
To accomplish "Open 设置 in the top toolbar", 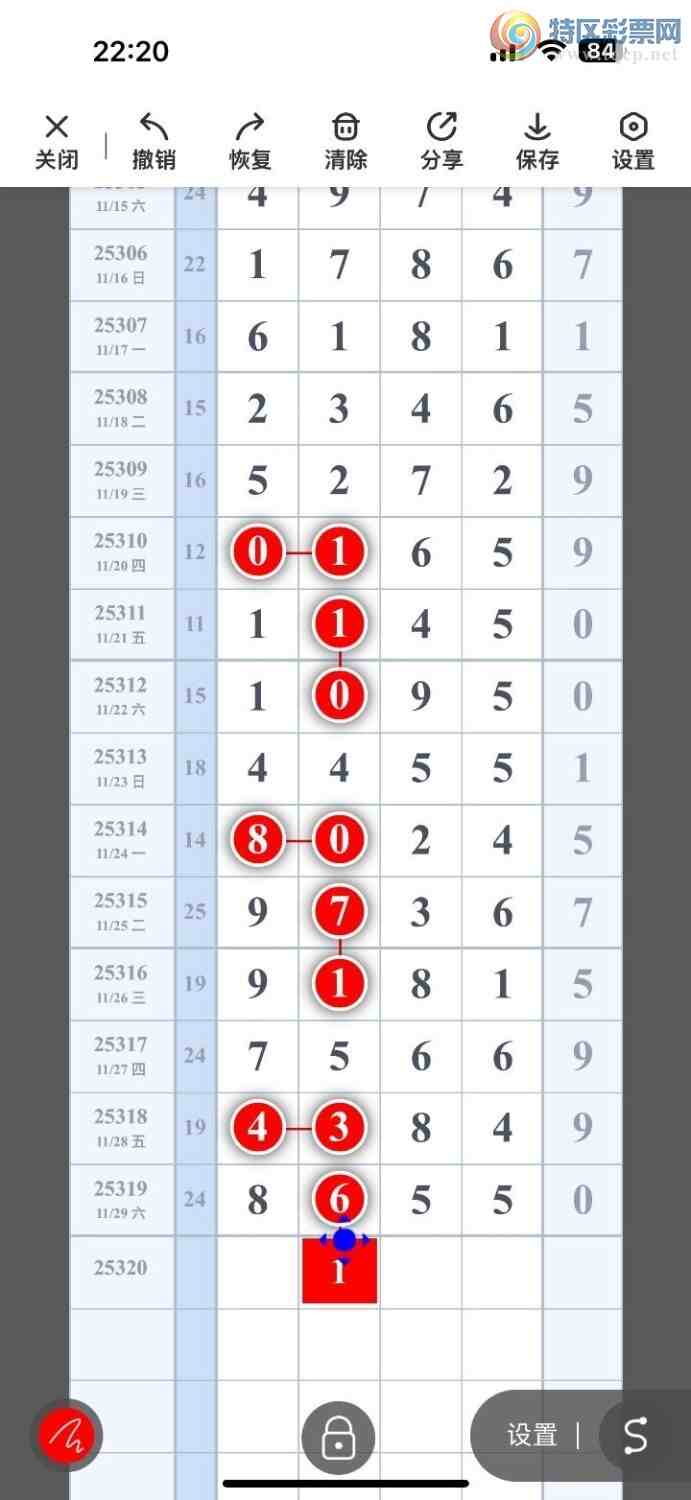I will pos(633,141).
